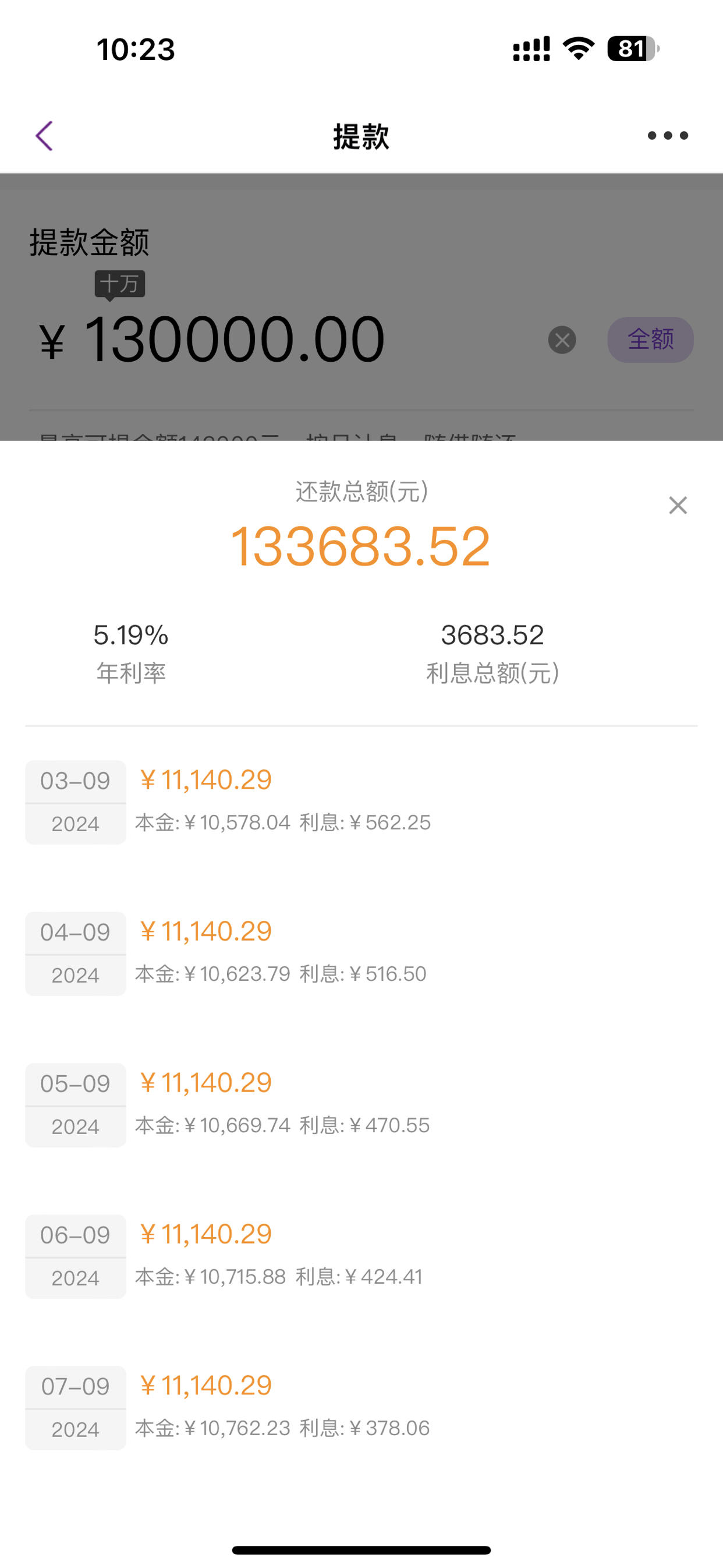The height and width of the screenshot is (1568, 723).
Task: Go back using the purple arrow
Action: tap(44, 135)
